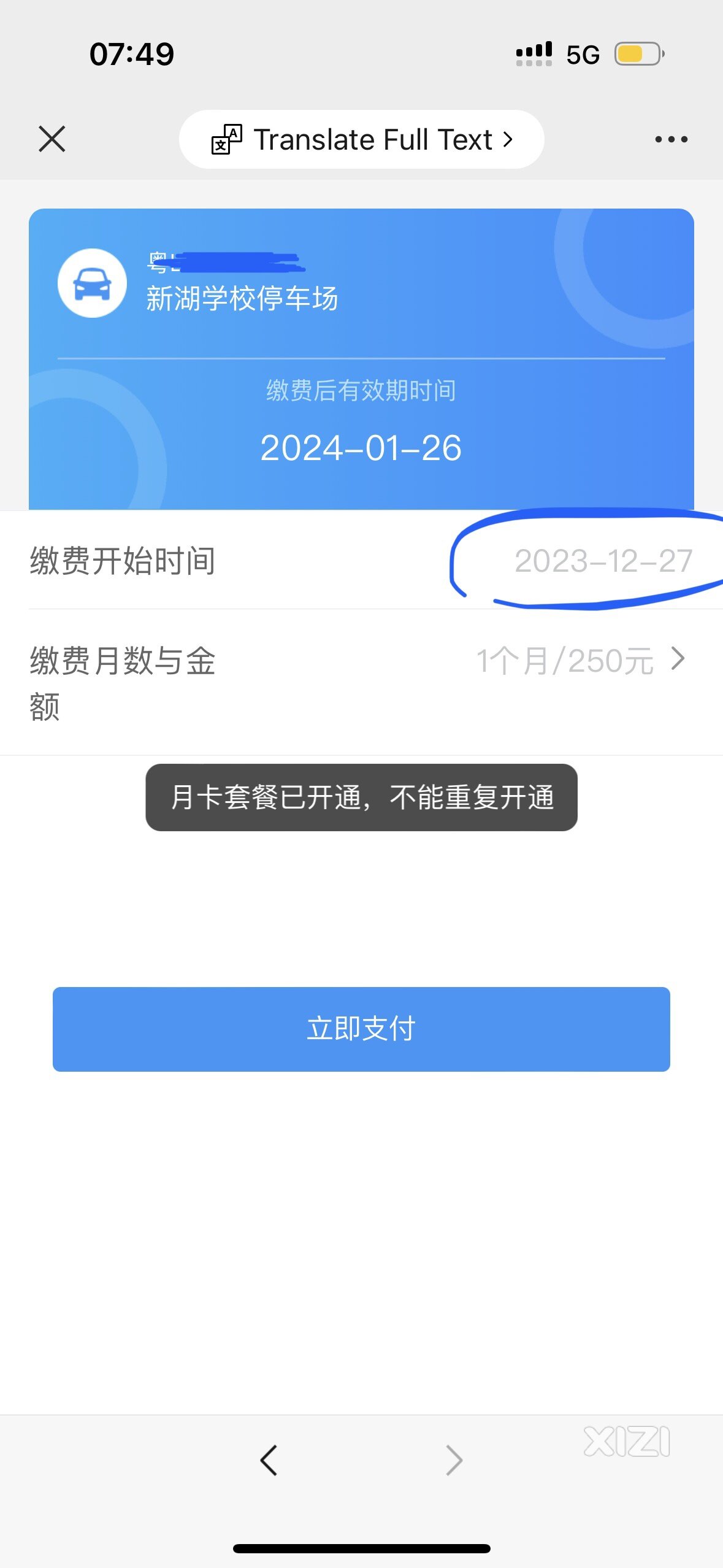
Task: Tap Translate Full Text
Action: click(362, 140)
